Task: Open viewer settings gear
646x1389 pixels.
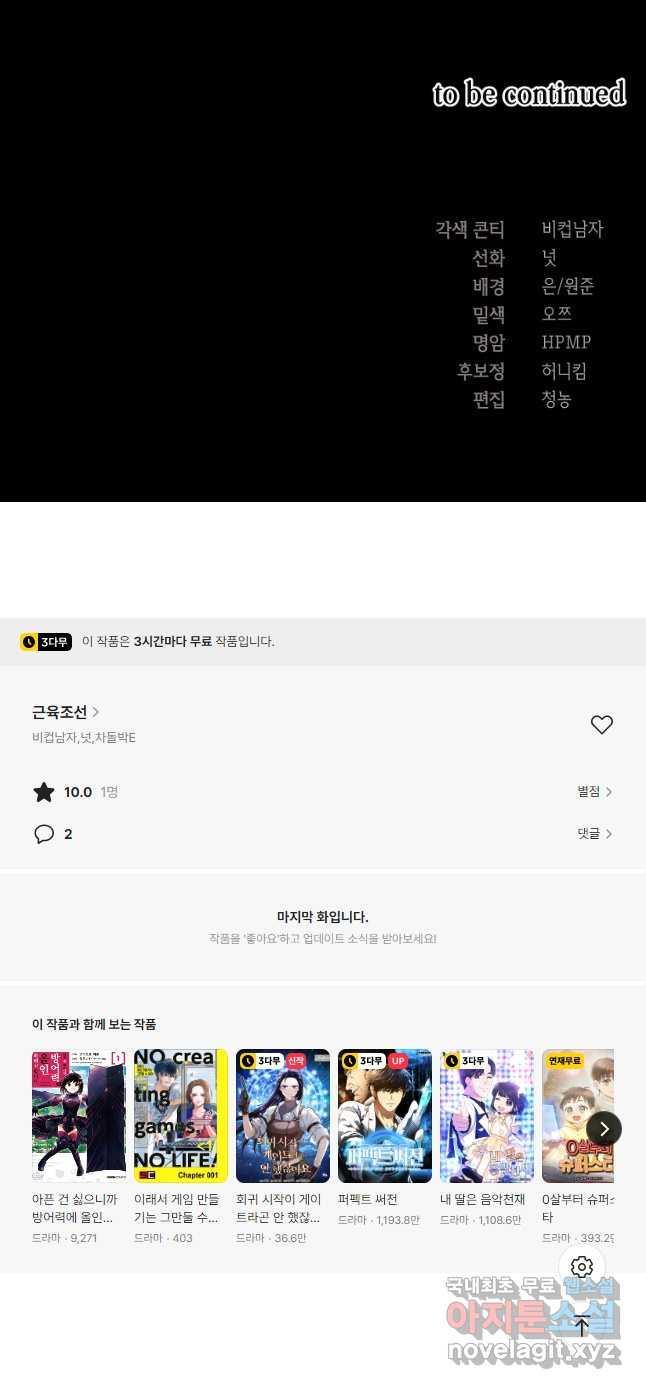Action: pos(582,1268)
